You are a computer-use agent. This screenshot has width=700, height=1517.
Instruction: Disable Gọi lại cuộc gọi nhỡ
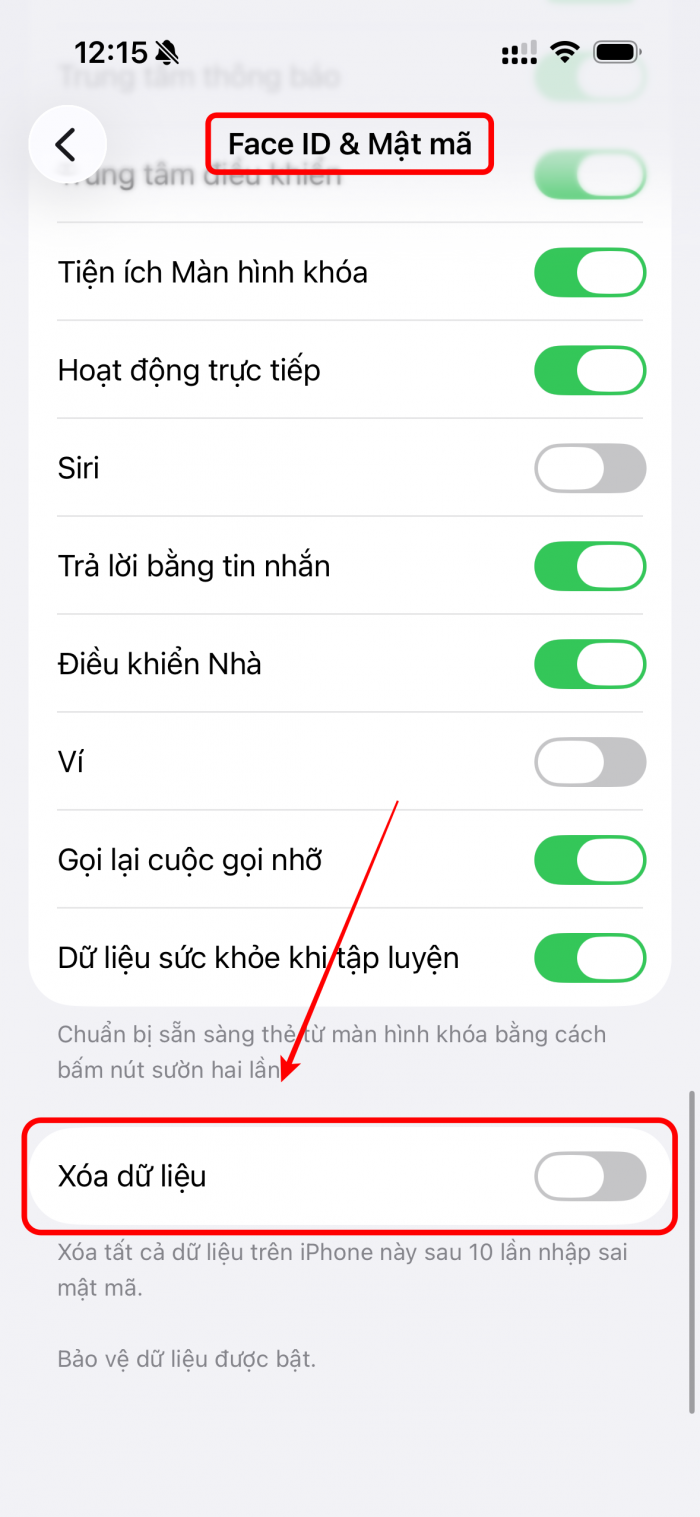[x=590, y=860]
